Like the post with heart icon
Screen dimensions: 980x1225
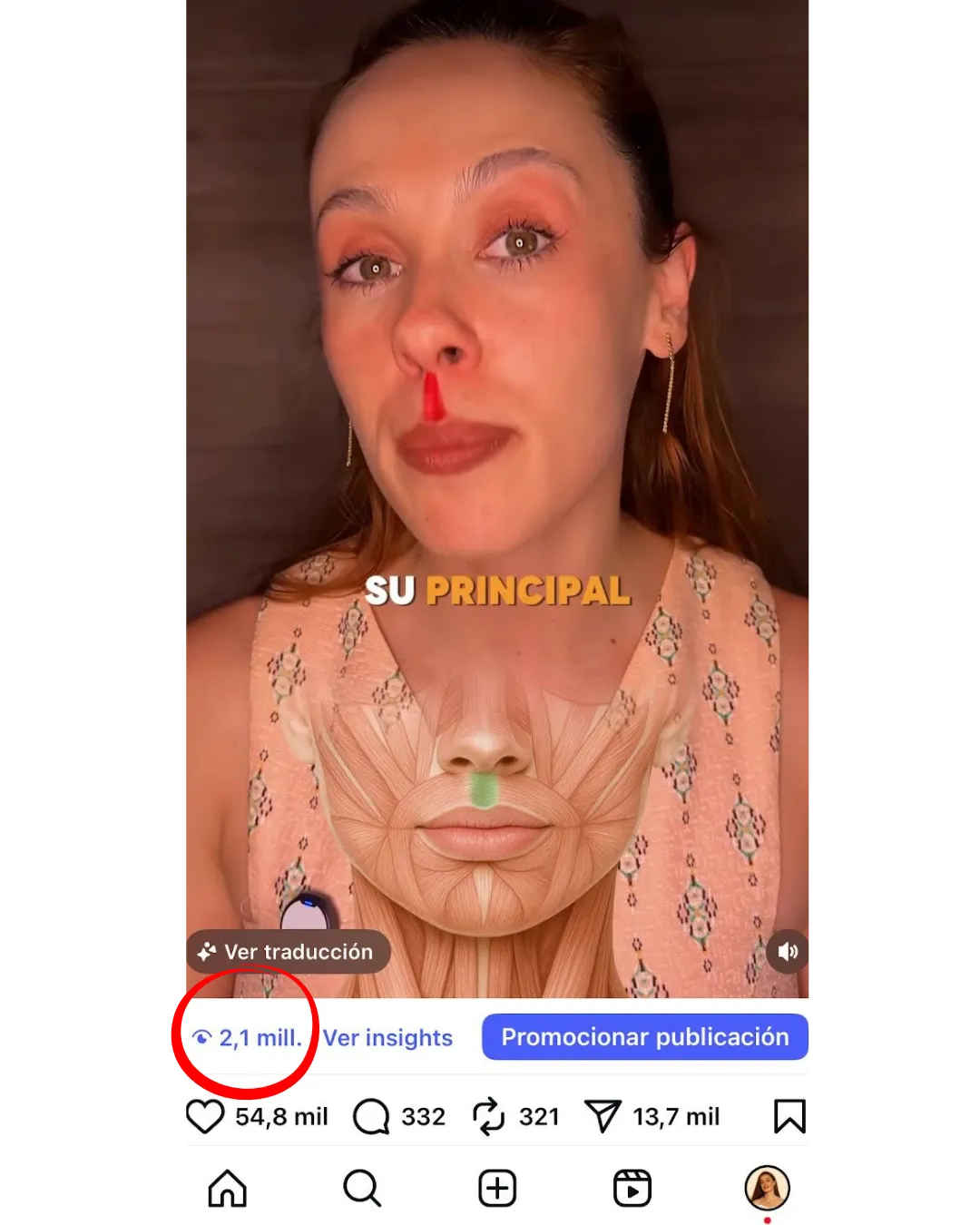(x=204, y=1116)
